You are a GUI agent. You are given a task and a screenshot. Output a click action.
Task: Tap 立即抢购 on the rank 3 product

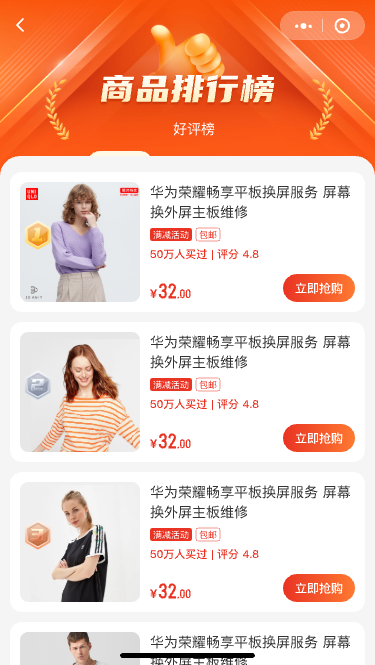point(319,588)
